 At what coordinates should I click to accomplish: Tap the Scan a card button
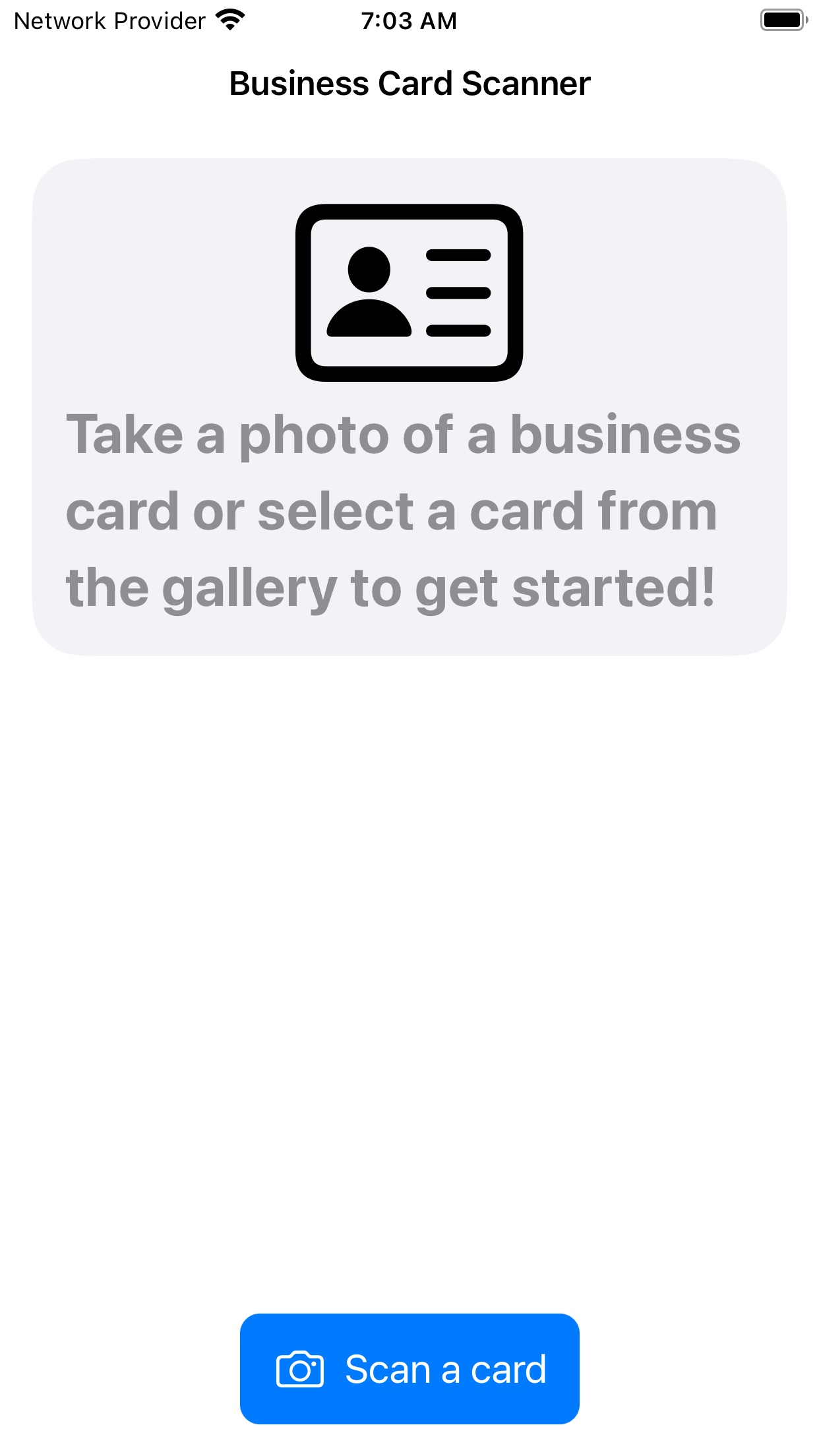pyautogui.click(x=409, y=1368)
